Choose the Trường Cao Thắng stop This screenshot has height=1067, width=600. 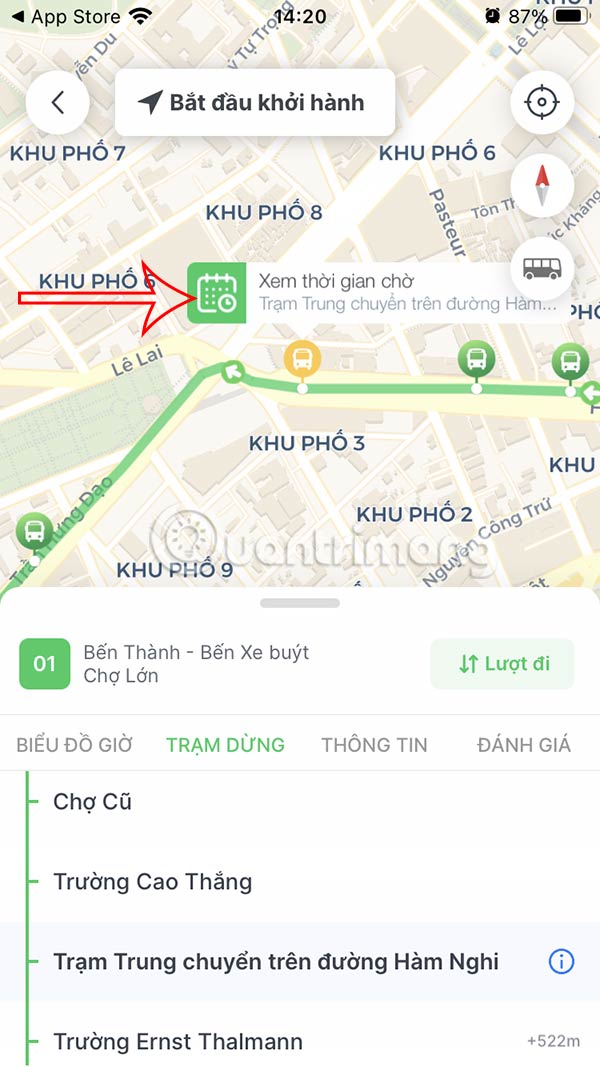(152, 882)
